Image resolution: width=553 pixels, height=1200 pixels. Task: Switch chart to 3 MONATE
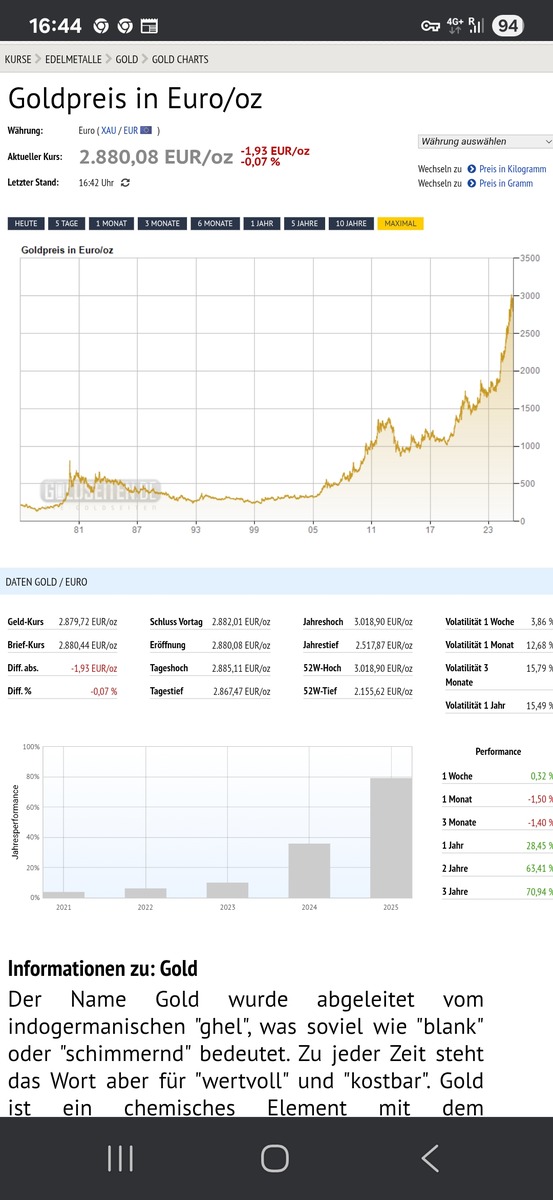coord(162,224)
